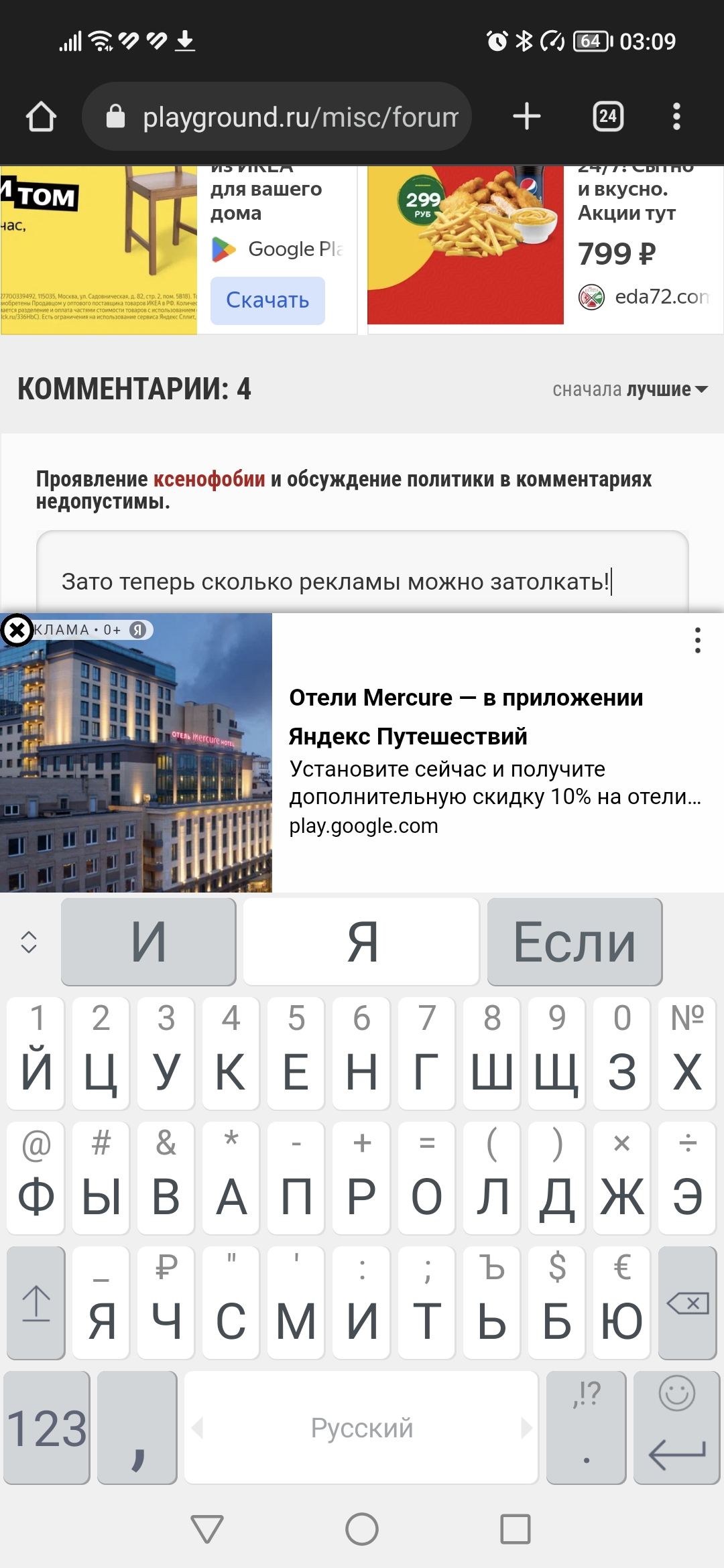This screenshot has width=724, height=1568.
Task: Expand the сначала лучшие sorting dropdown
Action: click(x=629, y=389)
